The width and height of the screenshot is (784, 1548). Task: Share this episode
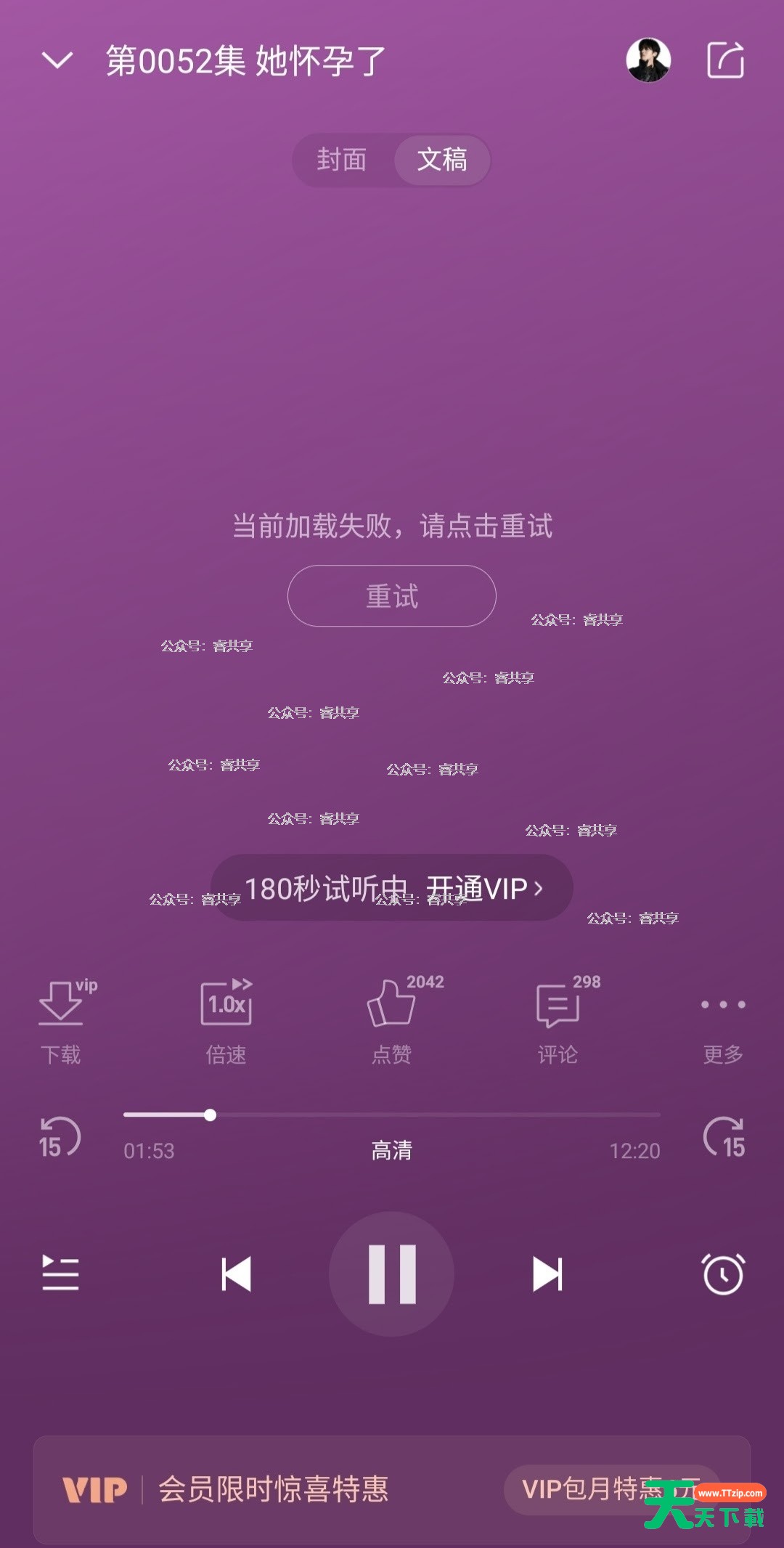pos(725,60)
